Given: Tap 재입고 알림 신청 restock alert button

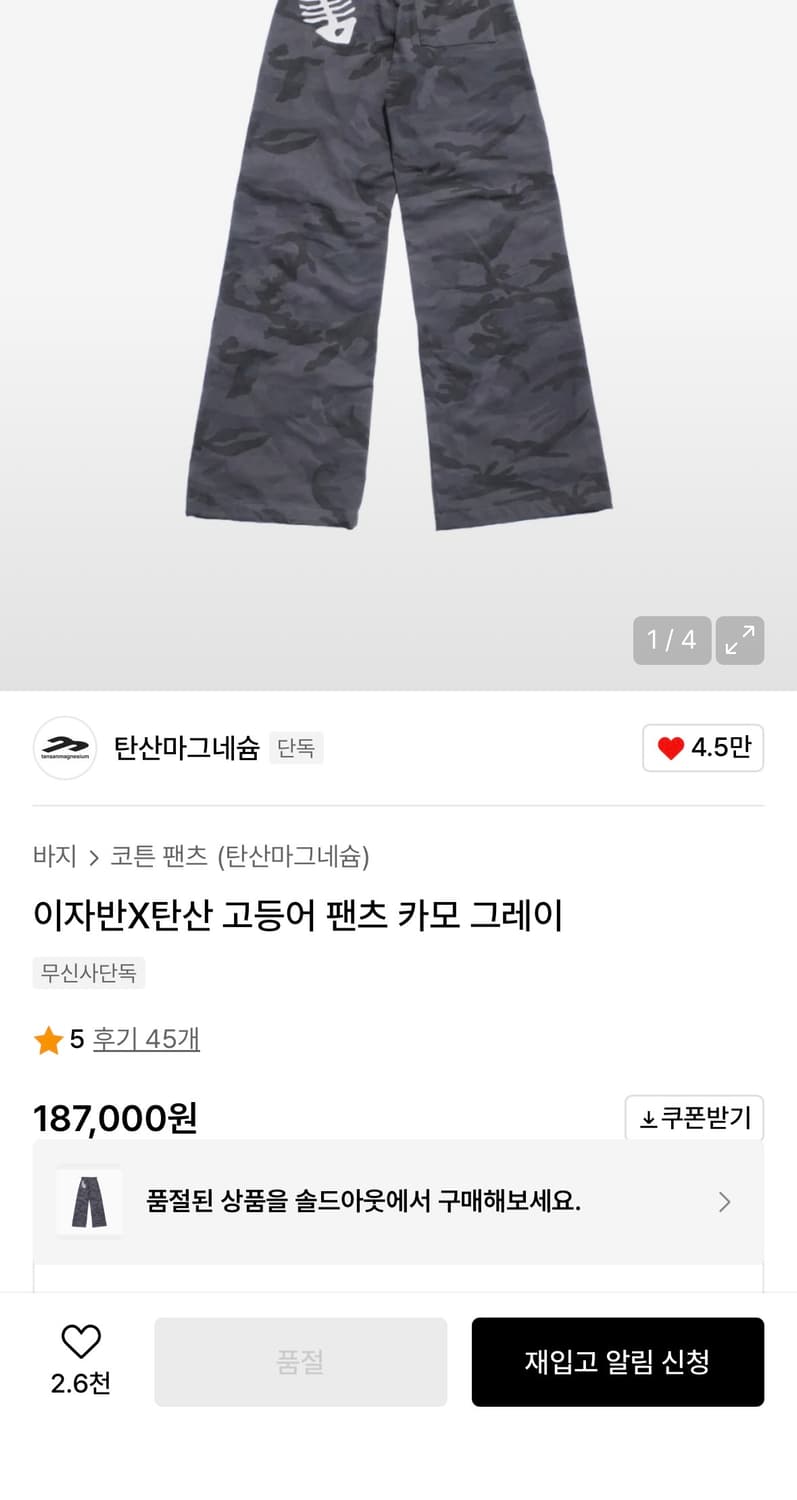Looking at the screenshot, I should pyautogui.click(x=617, y=1362).
